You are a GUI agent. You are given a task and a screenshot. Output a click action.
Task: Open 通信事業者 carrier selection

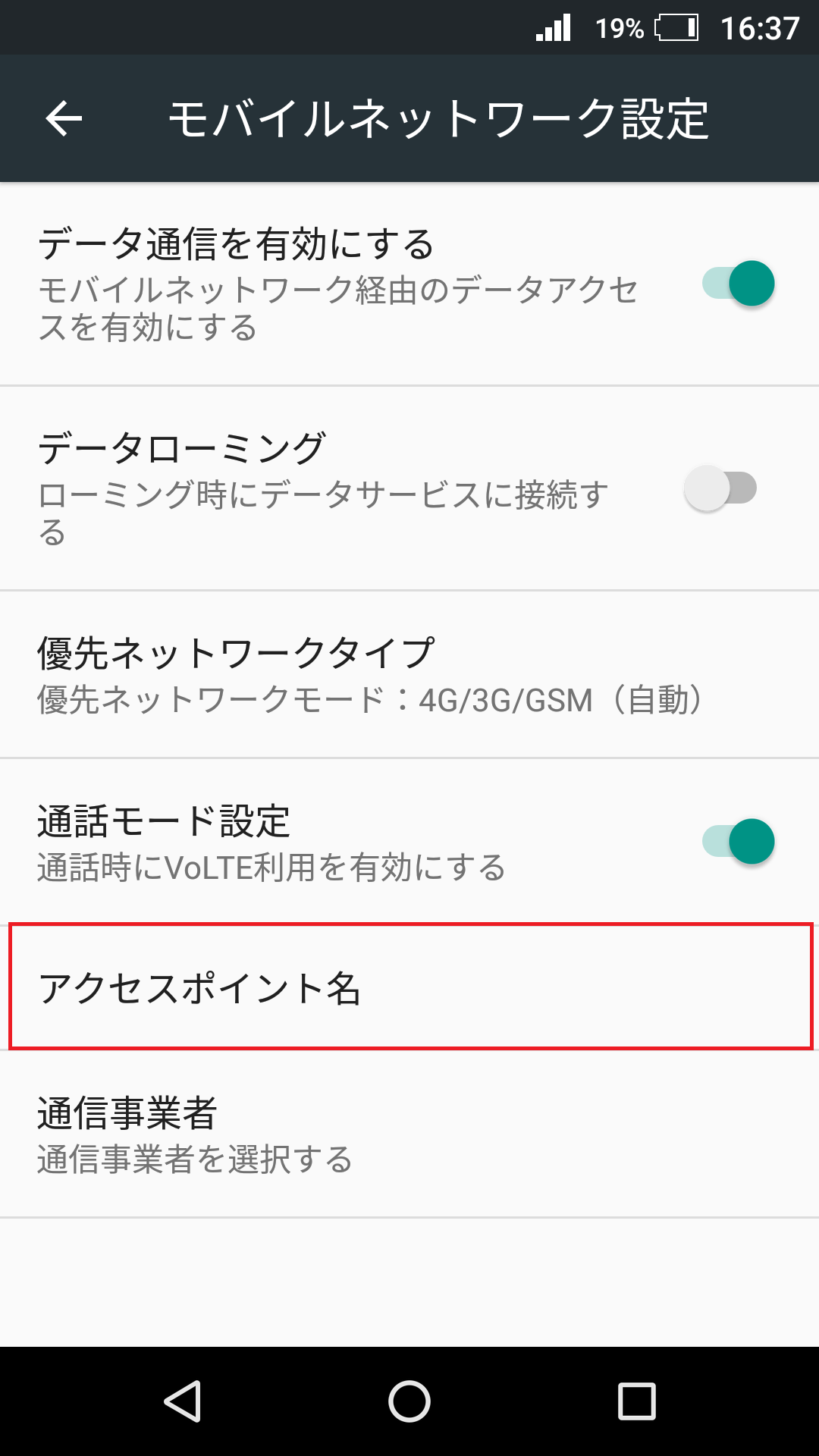point(303,1130)
